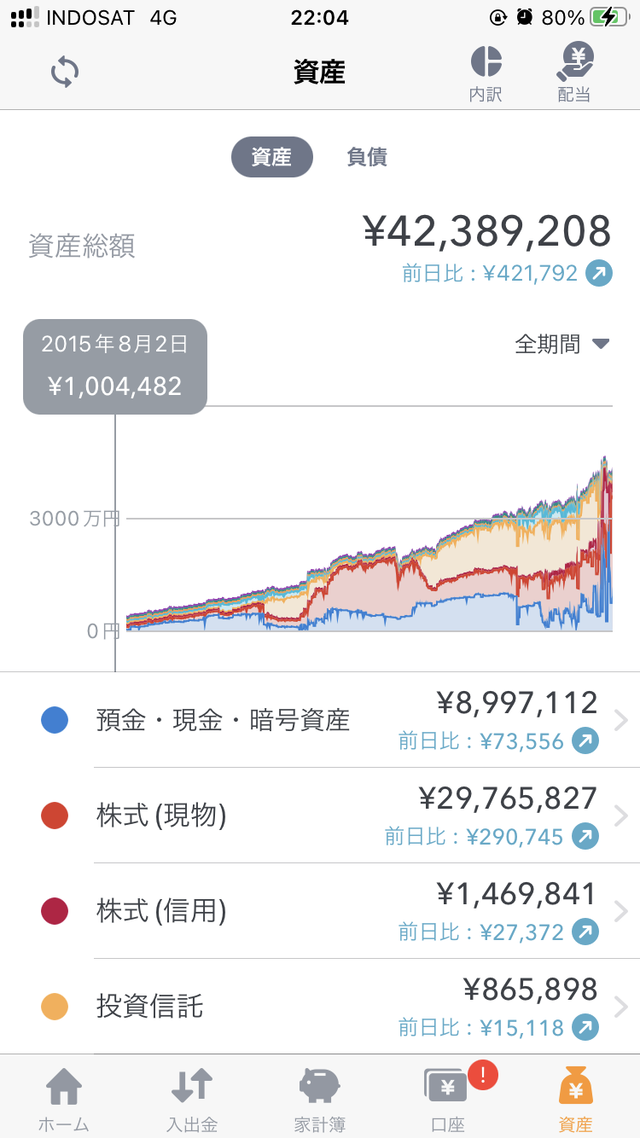
Task: Switch to the 負債 segment
Action: pyautogui.click(x=367, y=157)
